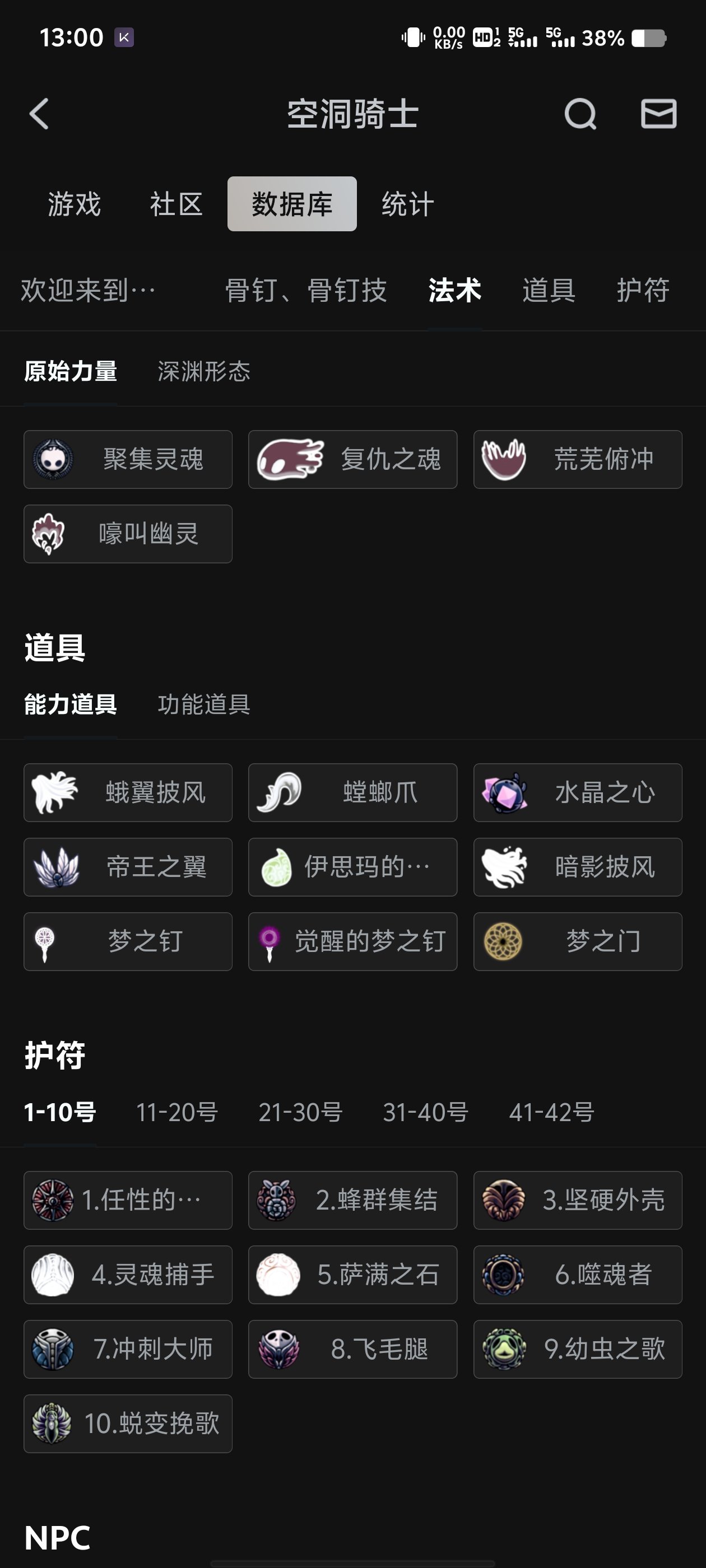The height and width of the screenshot is (1568, 706).
Task: Open the search icon in the header
Action: point(580,114)
